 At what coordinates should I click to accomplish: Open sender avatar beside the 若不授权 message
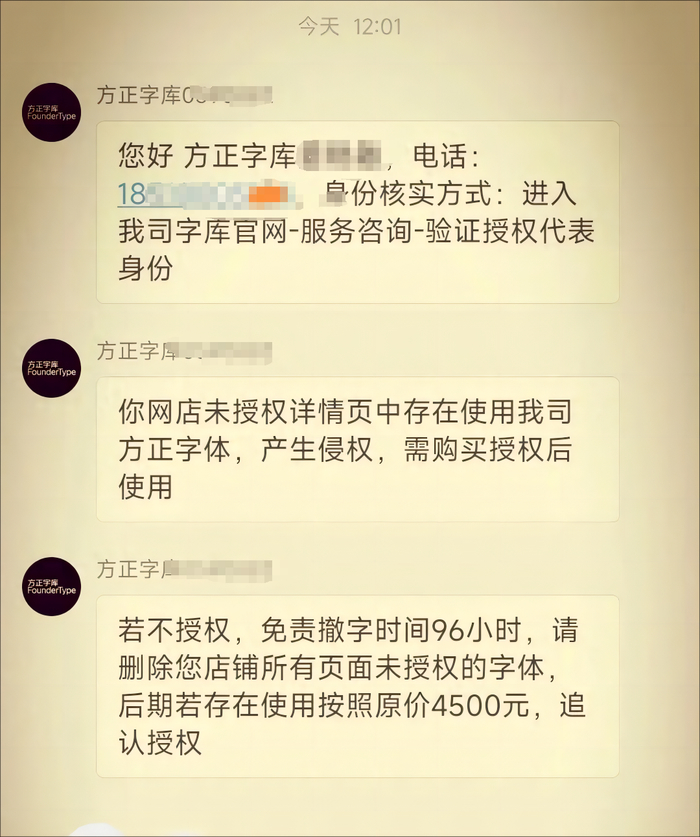click(51, 586)
